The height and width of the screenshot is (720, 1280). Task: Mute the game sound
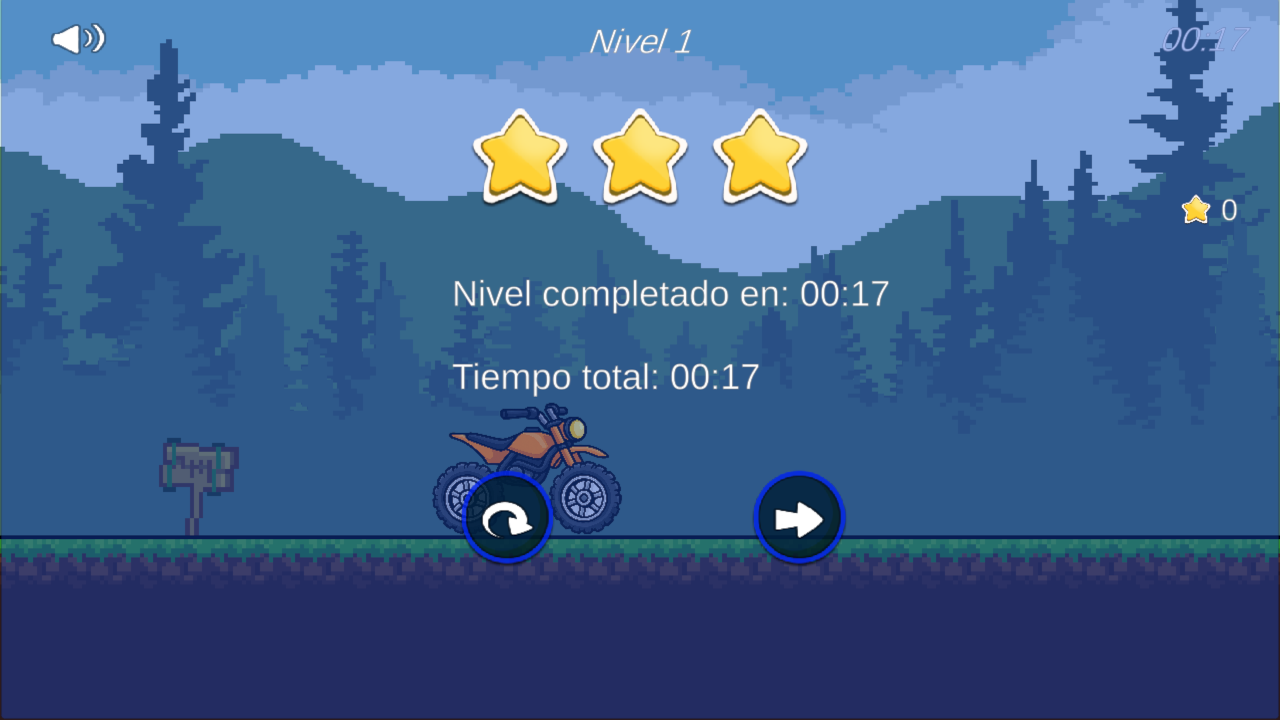pos(78,39)
